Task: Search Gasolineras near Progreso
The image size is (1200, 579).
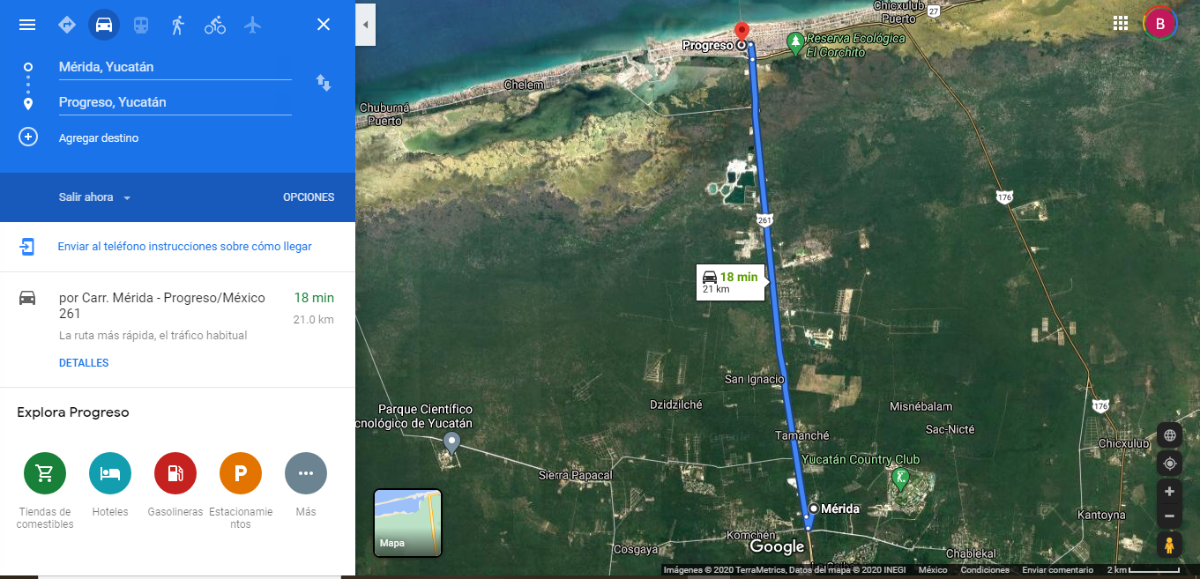Action: [175, 474]
